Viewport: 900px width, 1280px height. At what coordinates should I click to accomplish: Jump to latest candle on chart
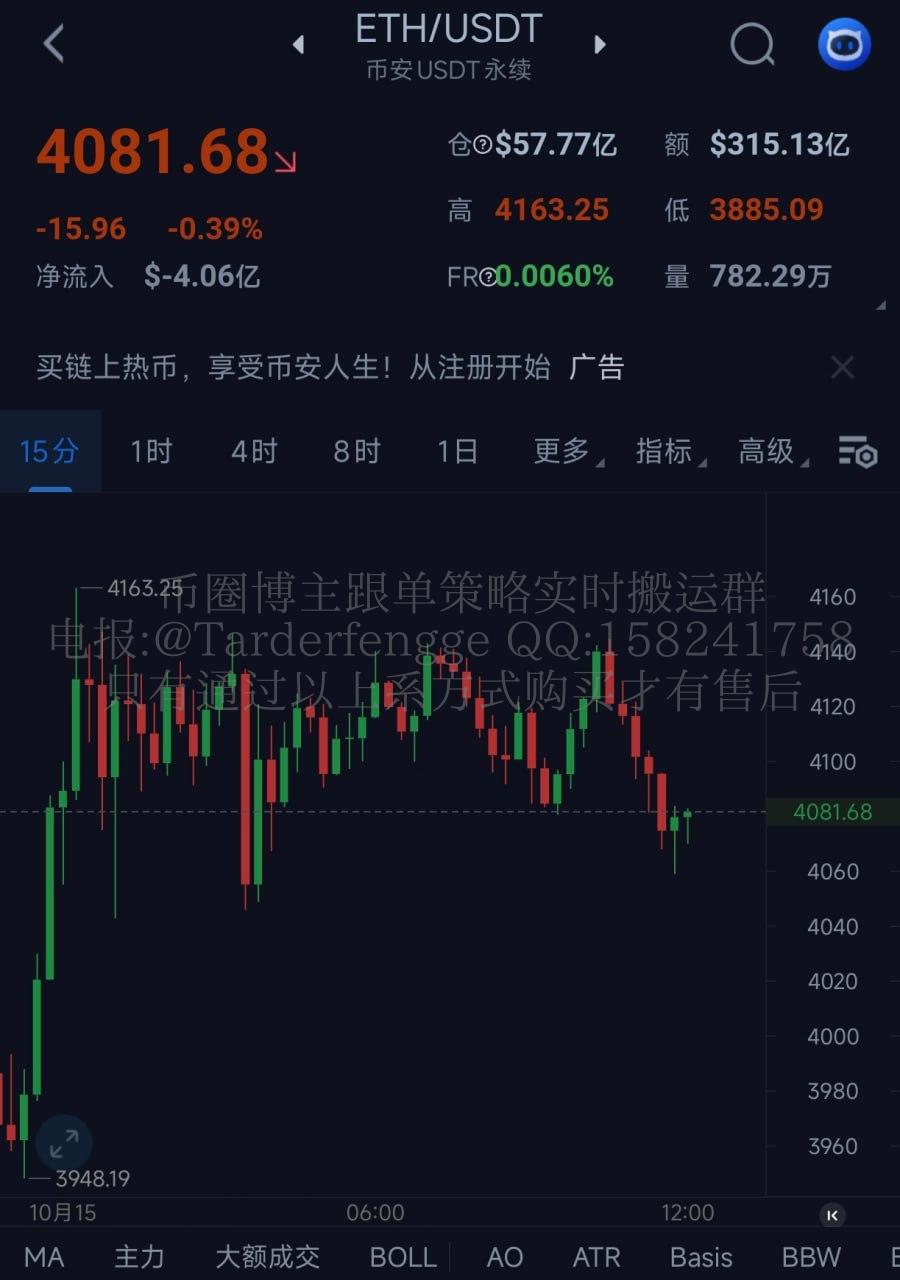(832, 1215)
